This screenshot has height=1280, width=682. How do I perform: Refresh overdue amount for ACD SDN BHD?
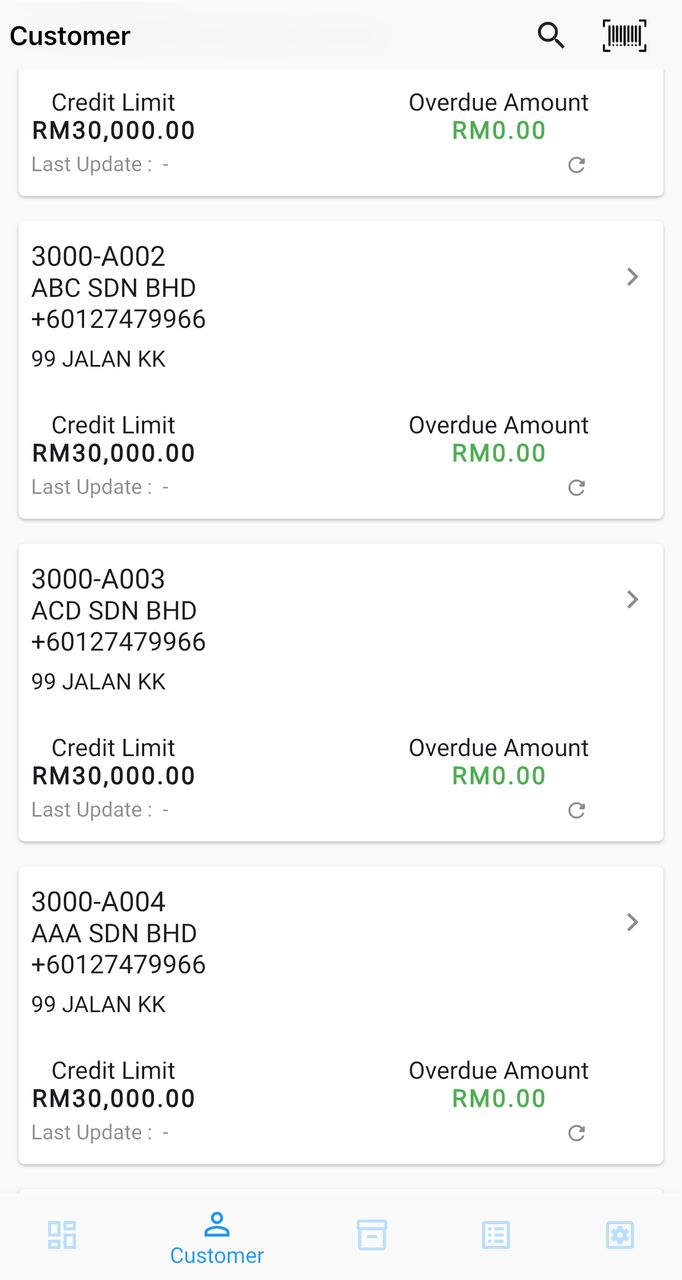(x=576, y=811)
